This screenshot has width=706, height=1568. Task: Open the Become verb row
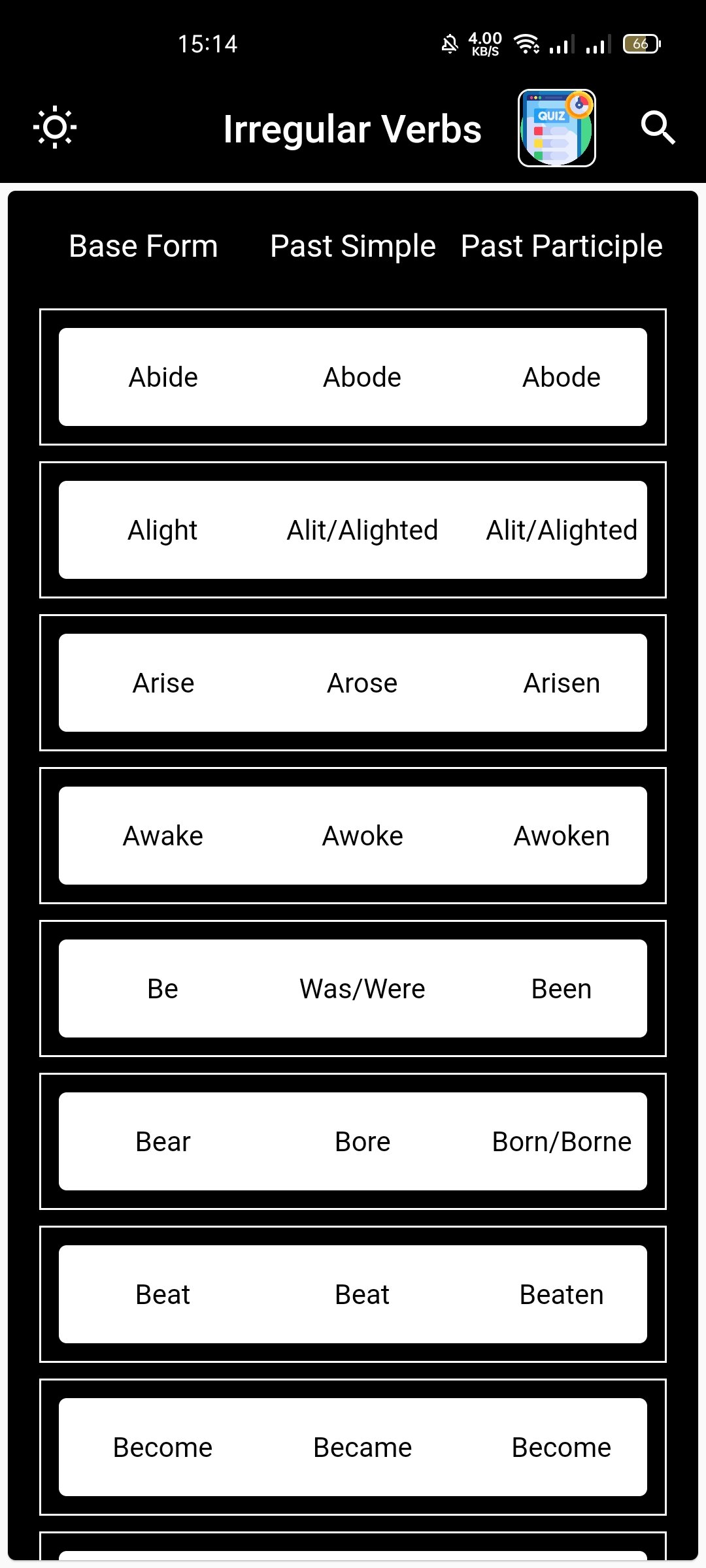pyautogui.click(x=353, y=1447)
